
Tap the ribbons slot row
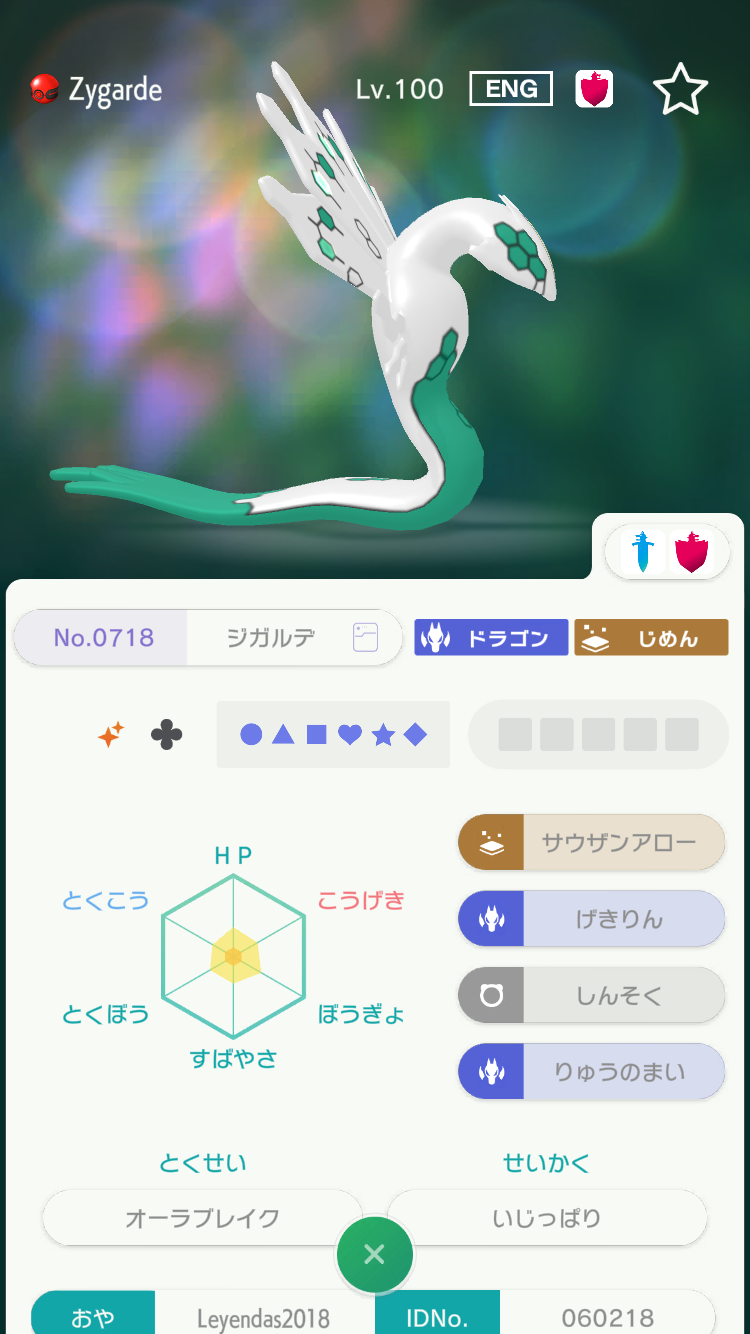click(598, 735)
